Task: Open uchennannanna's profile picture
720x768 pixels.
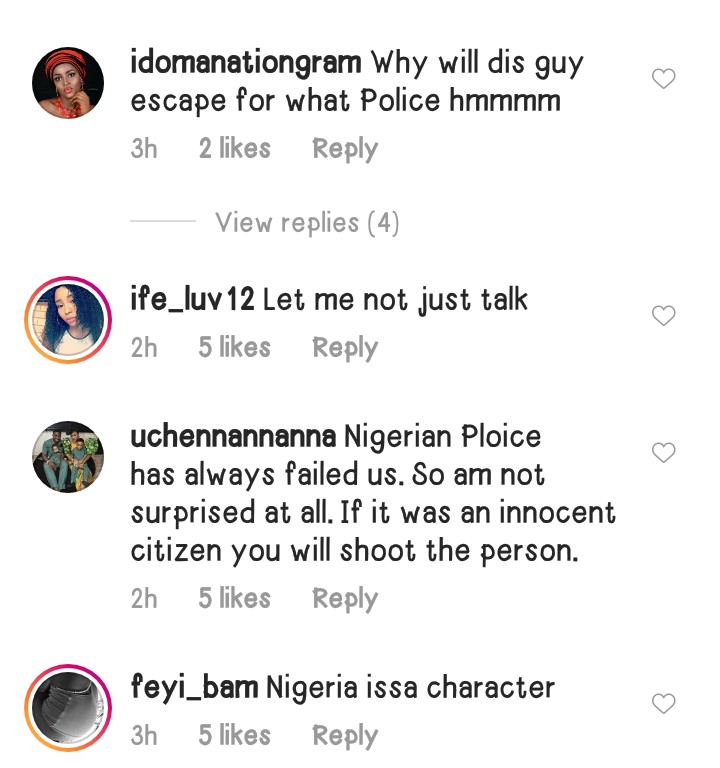Action: click(x=68, y=457)
